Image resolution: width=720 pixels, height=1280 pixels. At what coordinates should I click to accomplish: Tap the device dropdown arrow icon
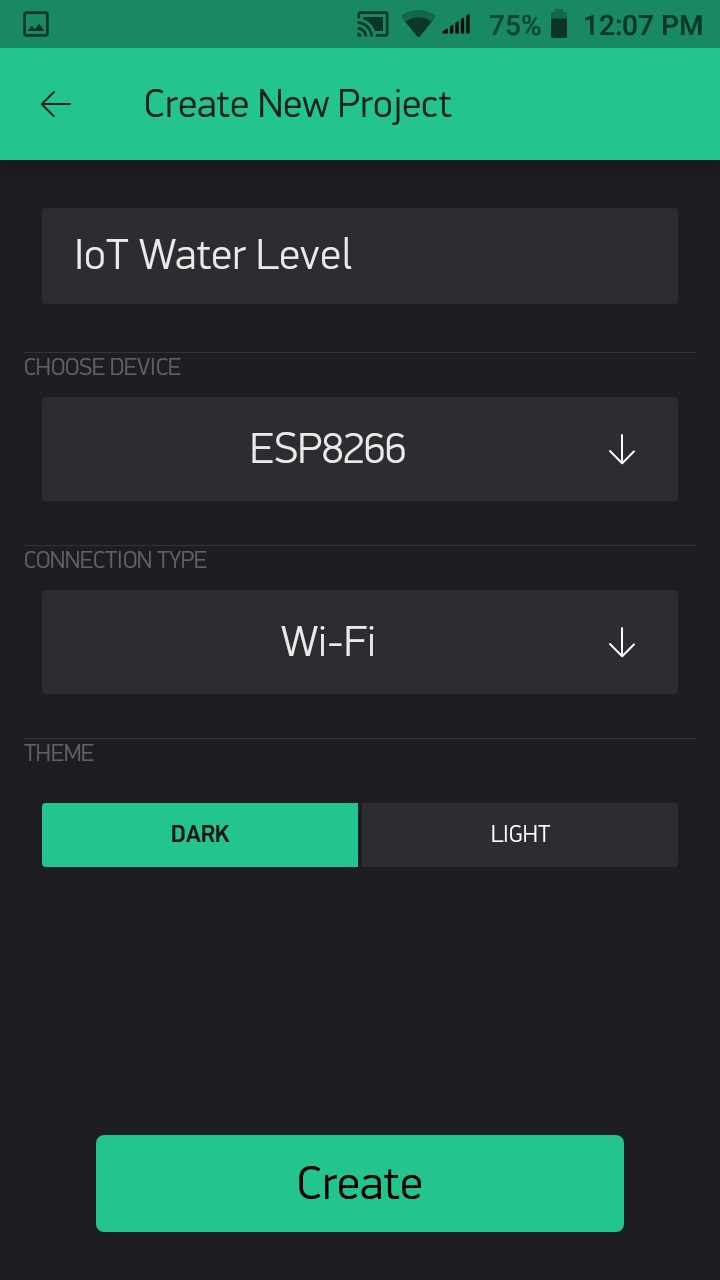click(x=621, y=449)
